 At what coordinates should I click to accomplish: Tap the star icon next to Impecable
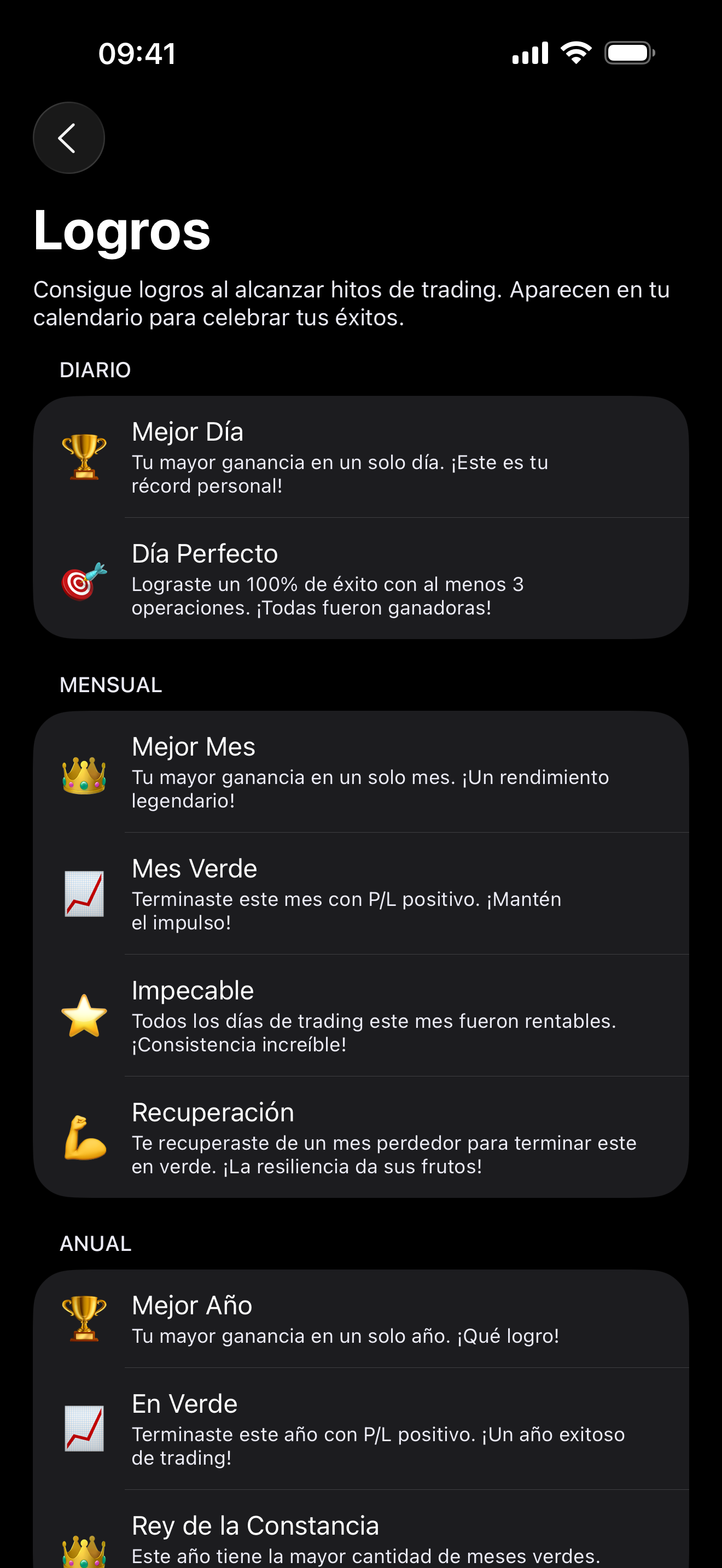point(84,1015)
